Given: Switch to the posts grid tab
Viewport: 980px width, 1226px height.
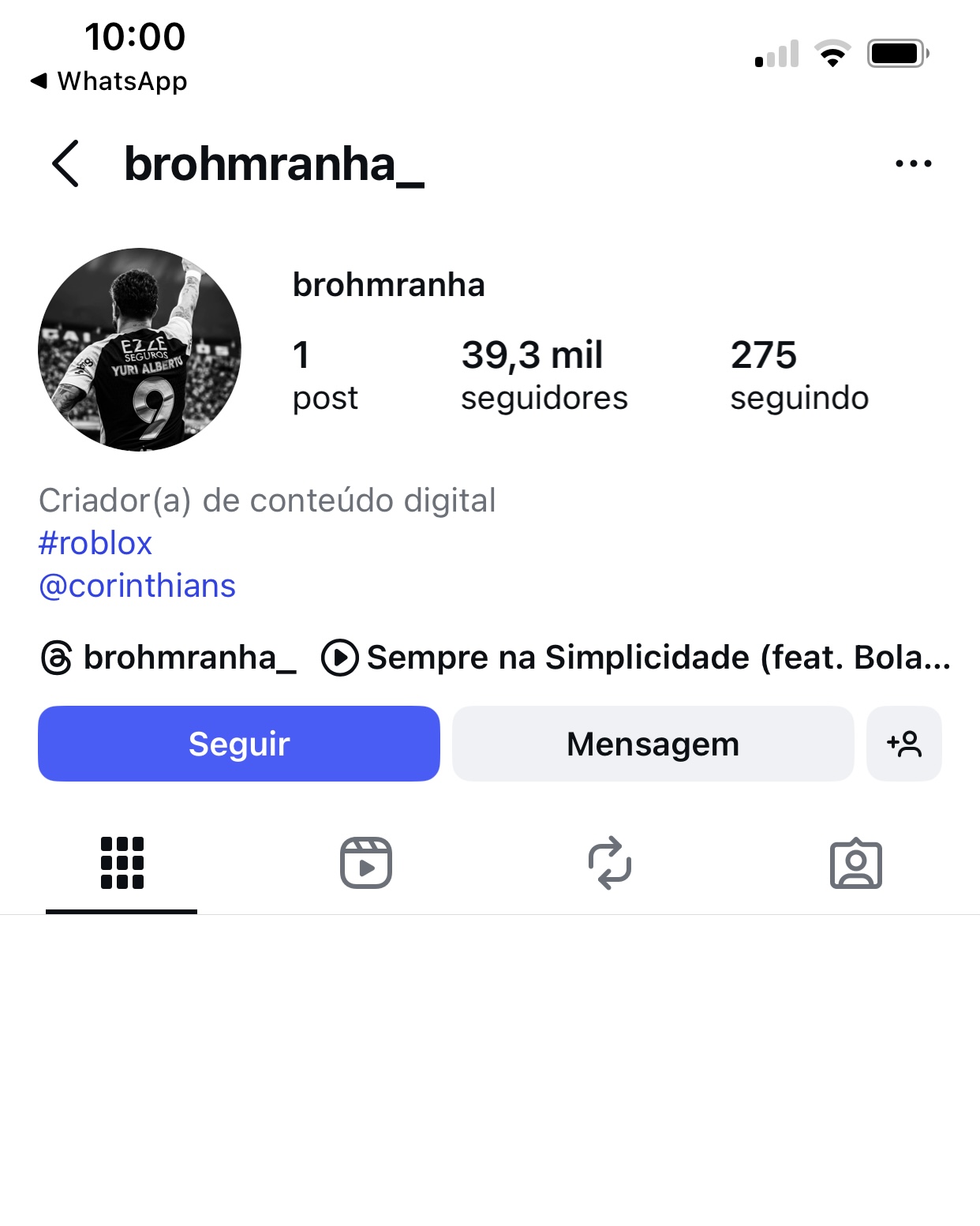Looking at the screenshot, I should (122, 863).
